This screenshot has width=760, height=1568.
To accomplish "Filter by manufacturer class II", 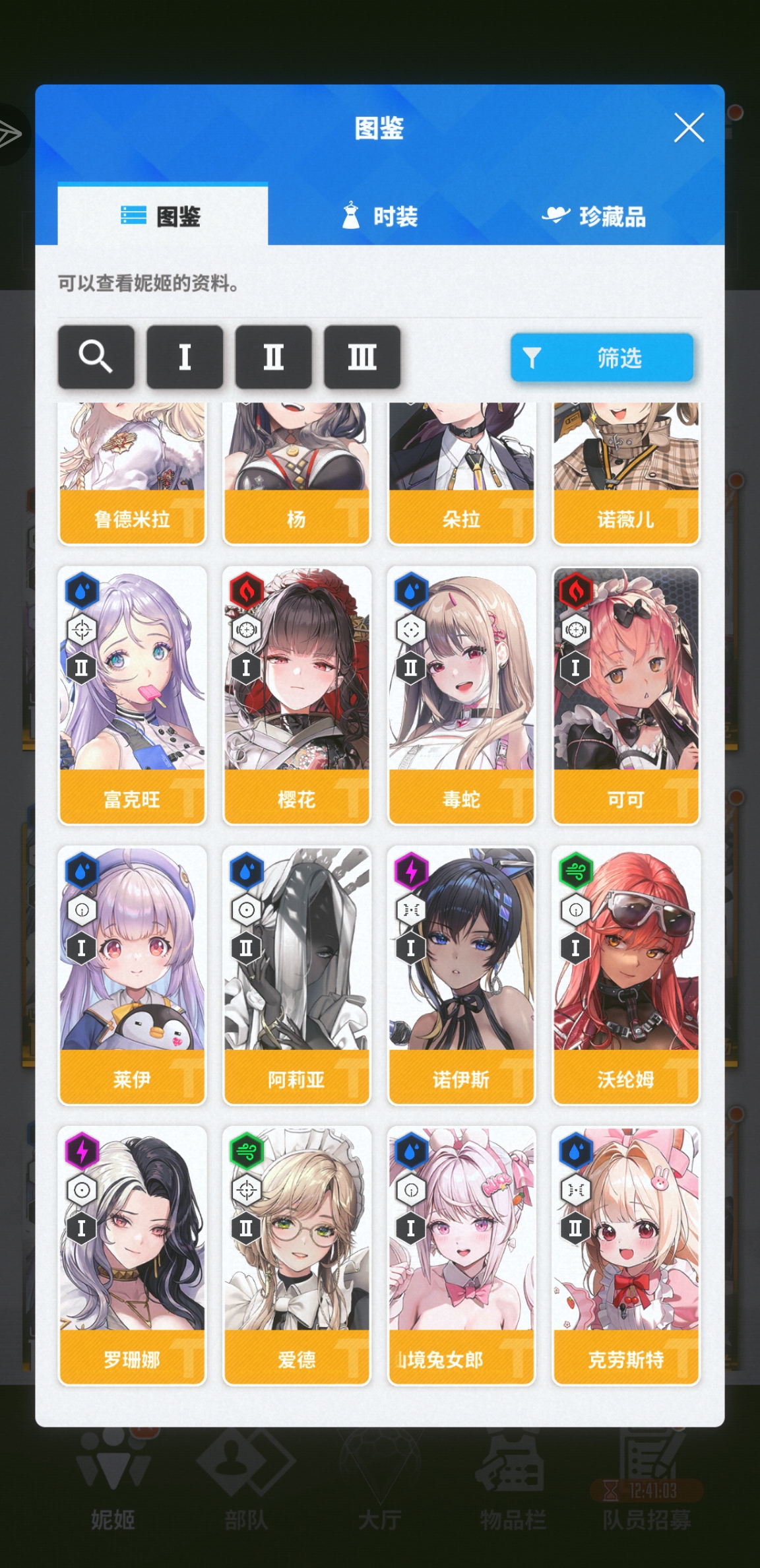I will [x=273, y=357].
